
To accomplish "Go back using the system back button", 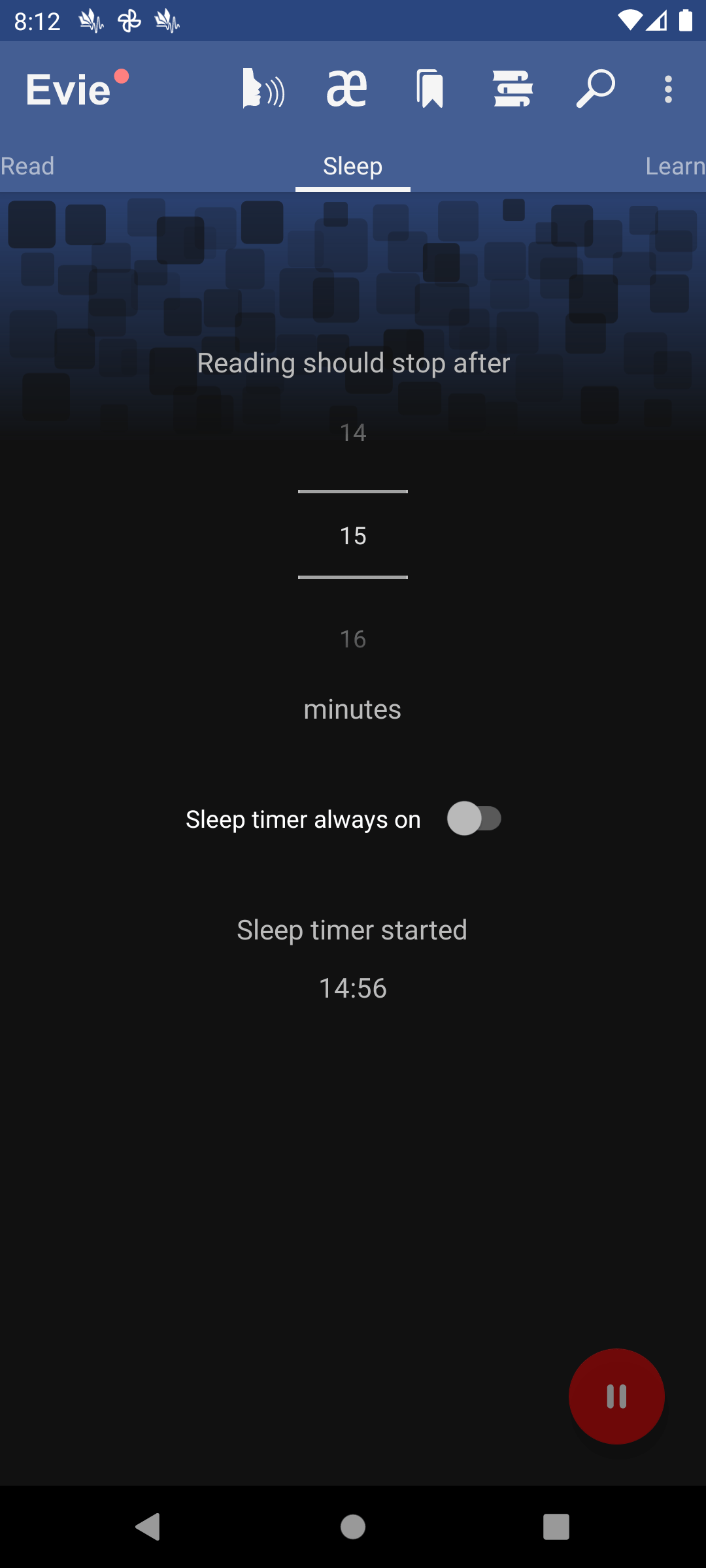I will [148, 1527].
